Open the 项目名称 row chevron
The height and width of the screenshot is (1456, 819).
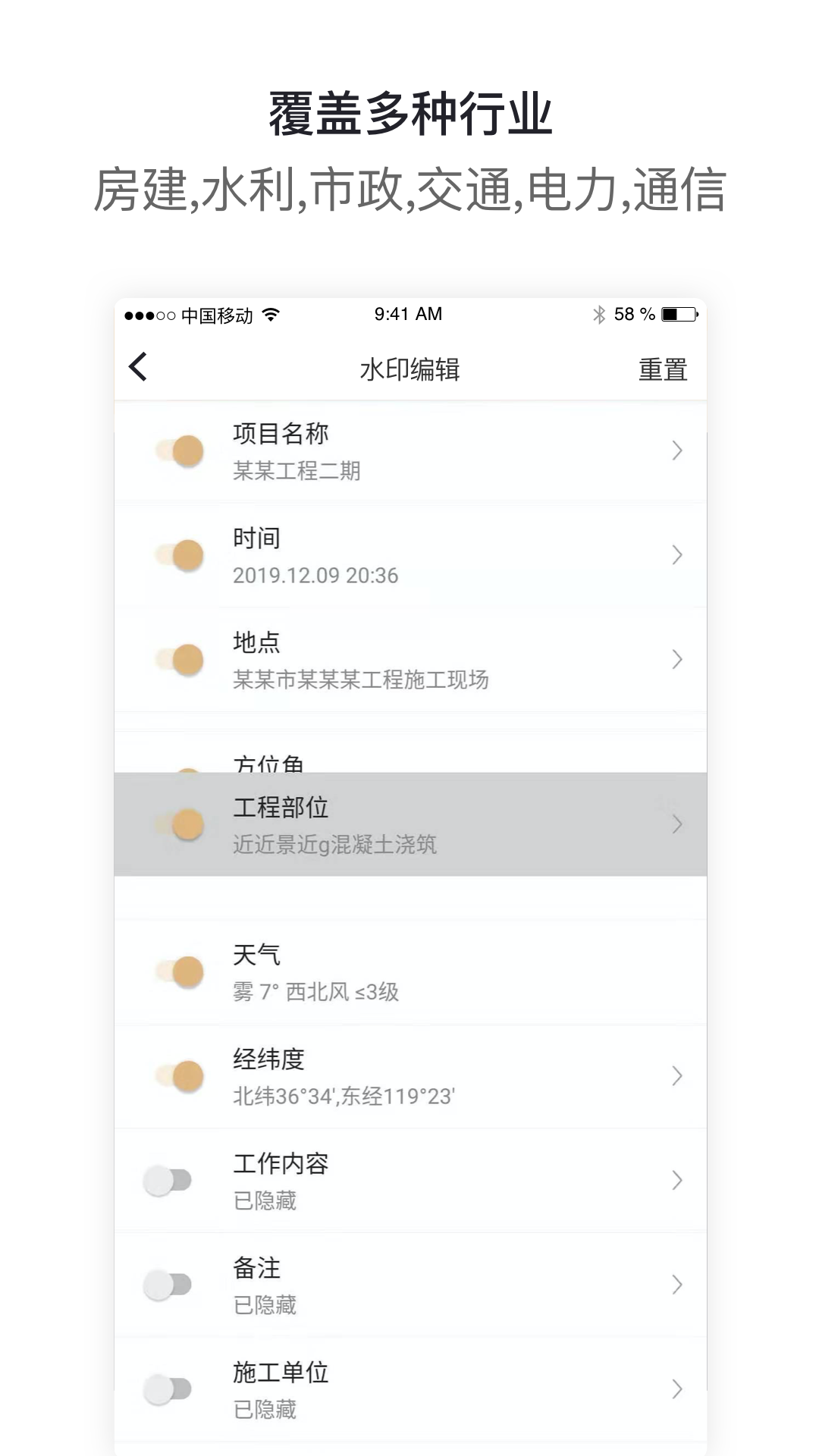(x=677, y=451)
